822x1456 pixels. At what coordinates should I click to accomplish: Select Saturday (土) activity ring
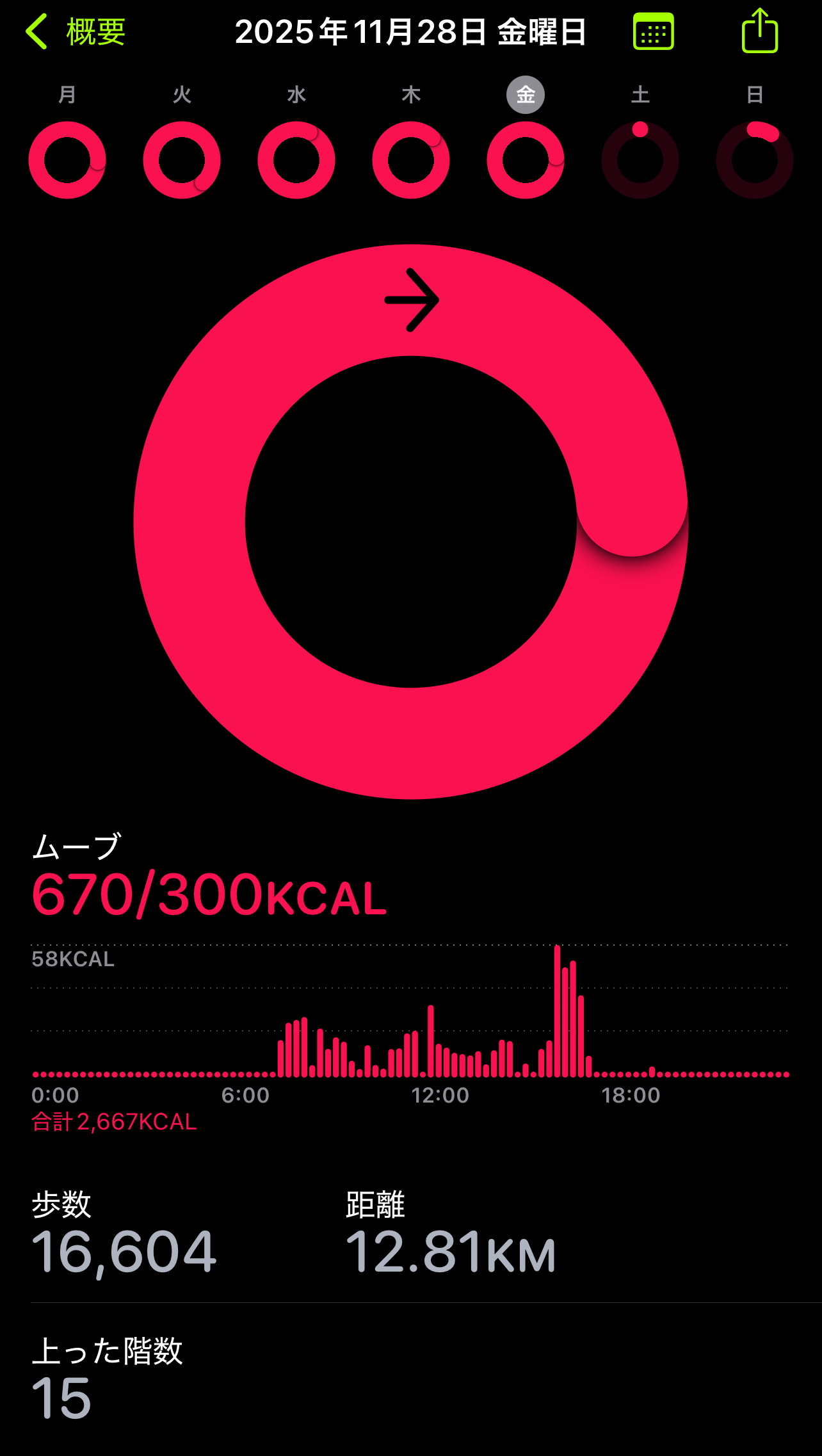pos(640,160)
